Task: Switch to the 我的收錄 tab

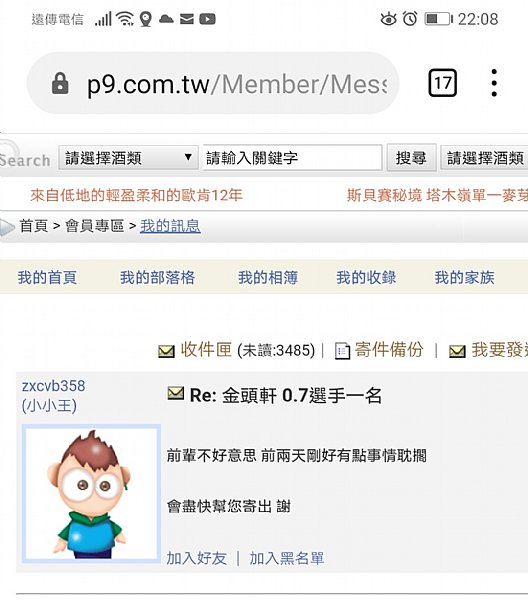Action: pyautogui.click(x=366, y=277)
